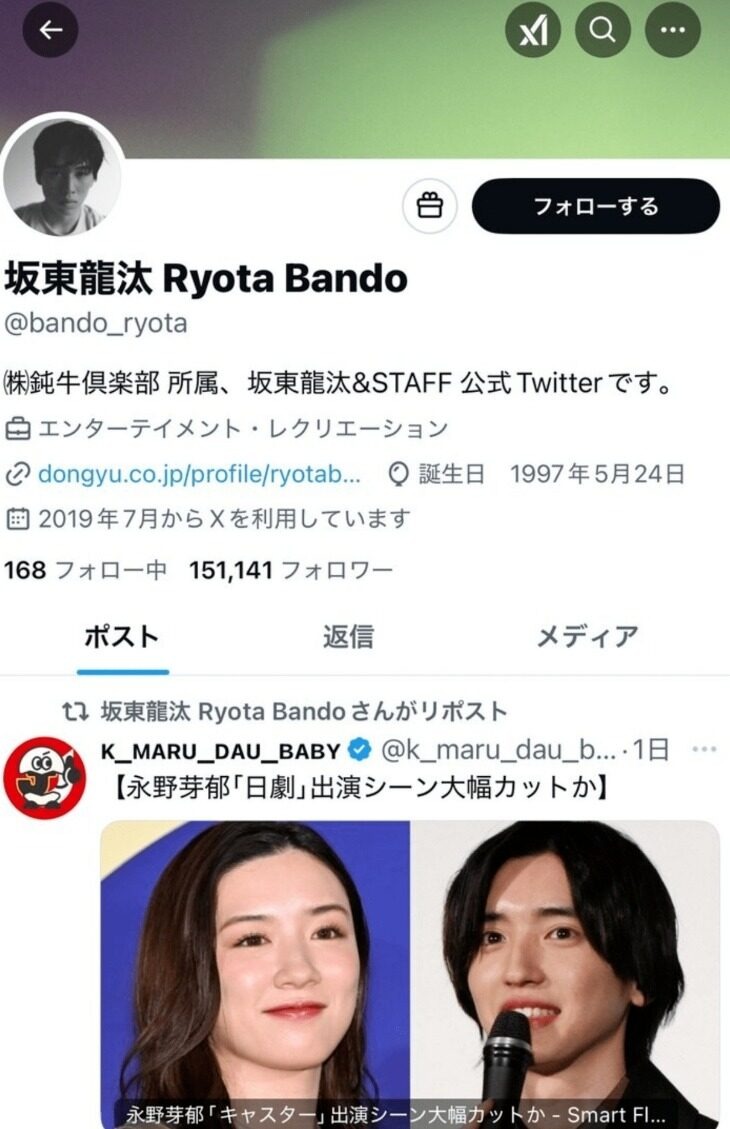Screen dimensions: 730x1129
Task: Open the Grok icon in header
Action: coord(533,30)
